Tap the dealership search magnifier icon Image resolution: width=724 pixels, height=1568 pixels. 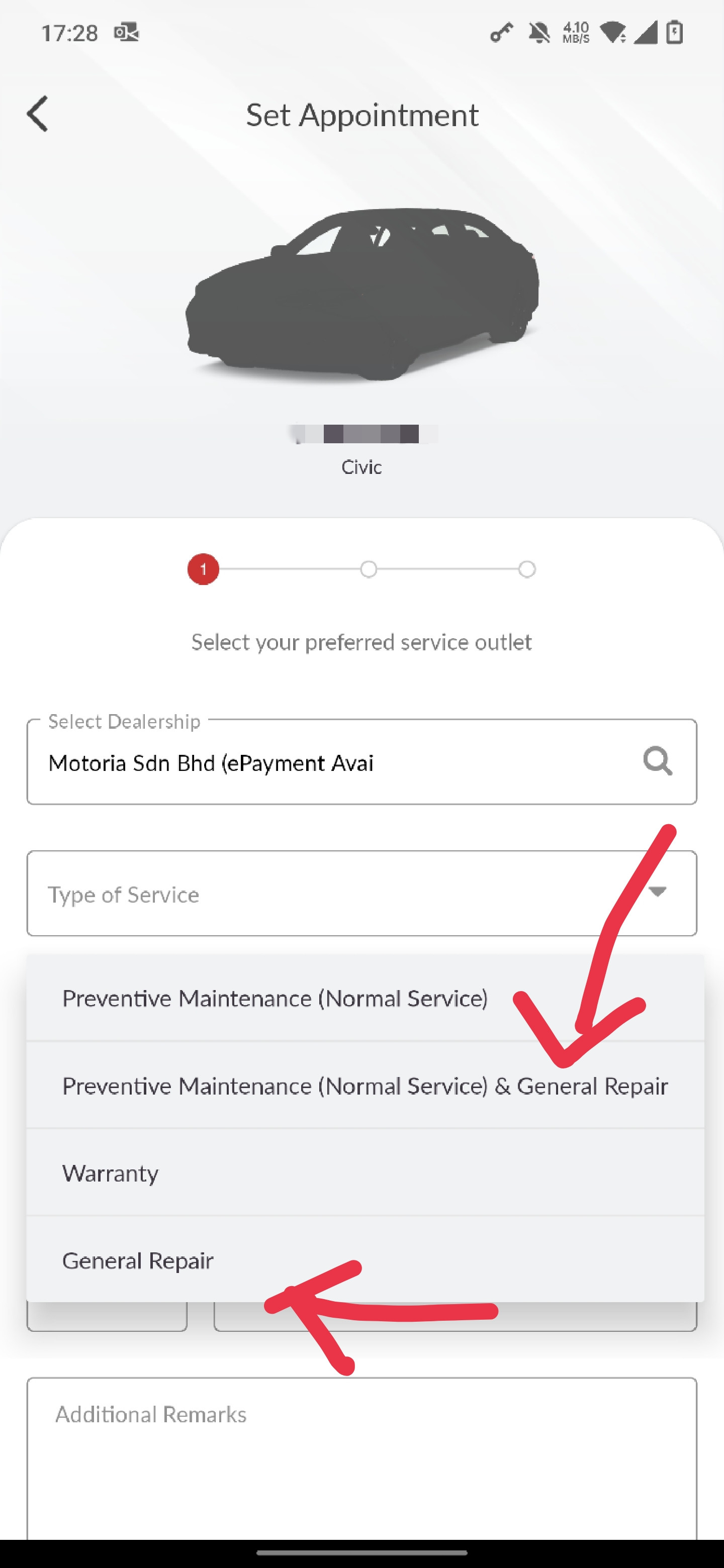tap(658, 761)
